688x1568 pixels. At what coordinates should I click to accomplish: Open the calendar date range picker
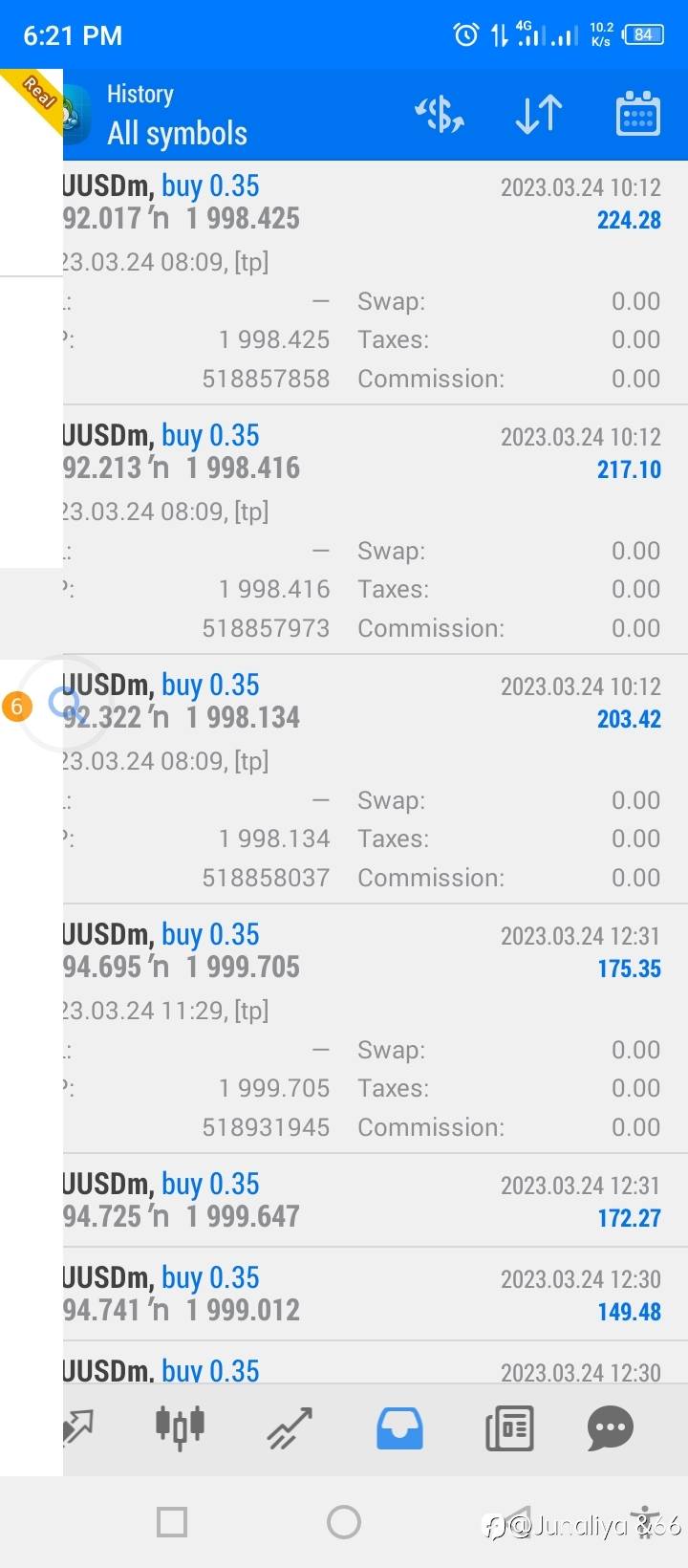point(637,115)
